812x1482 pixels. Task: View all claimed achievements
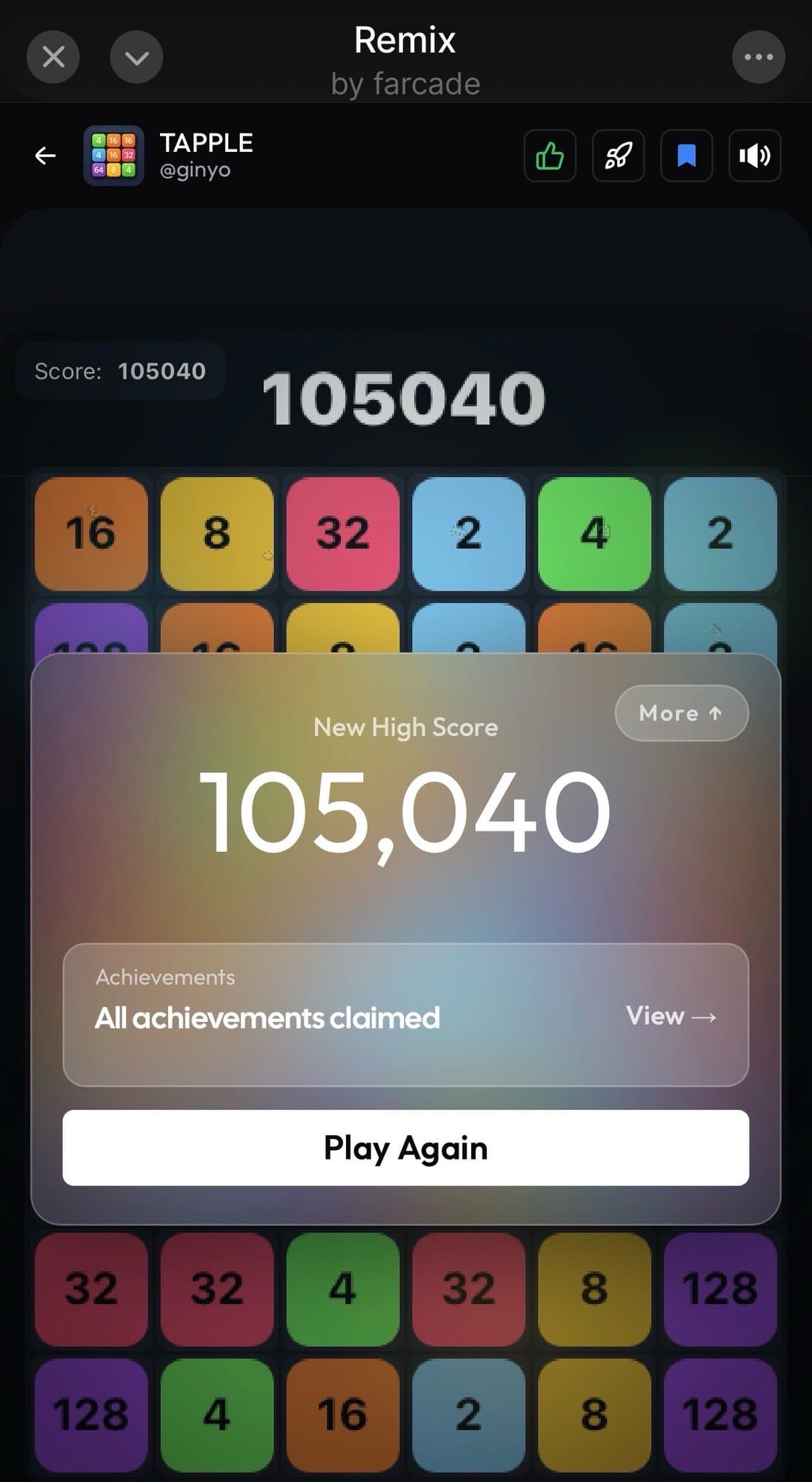[670, 1016]
